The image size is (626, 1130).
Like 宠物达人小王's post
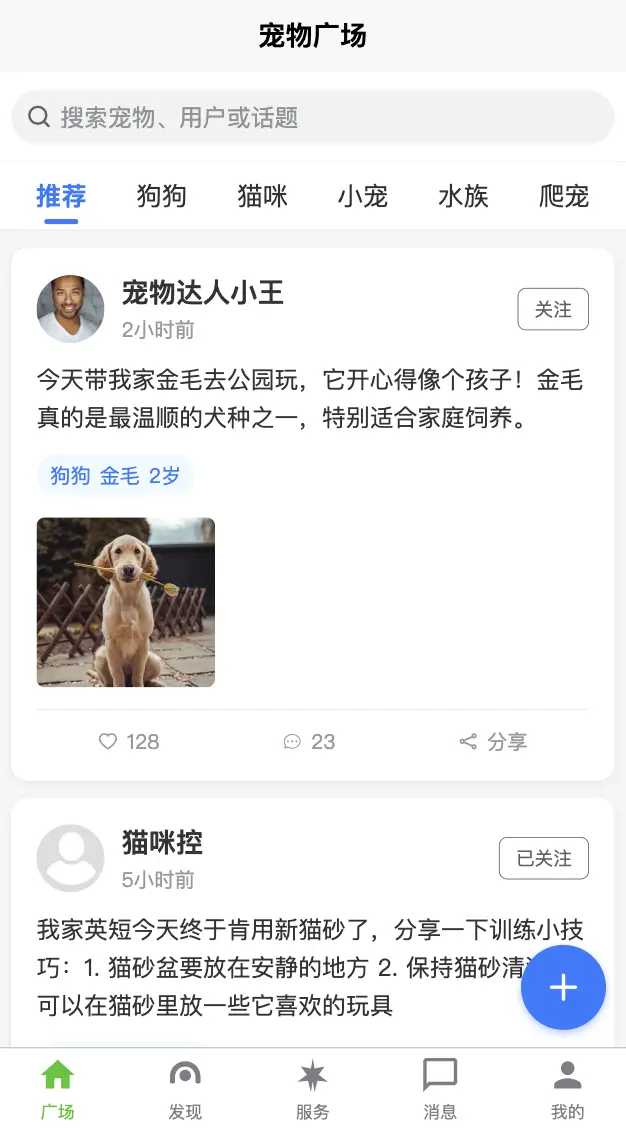(x=129, y=741)
